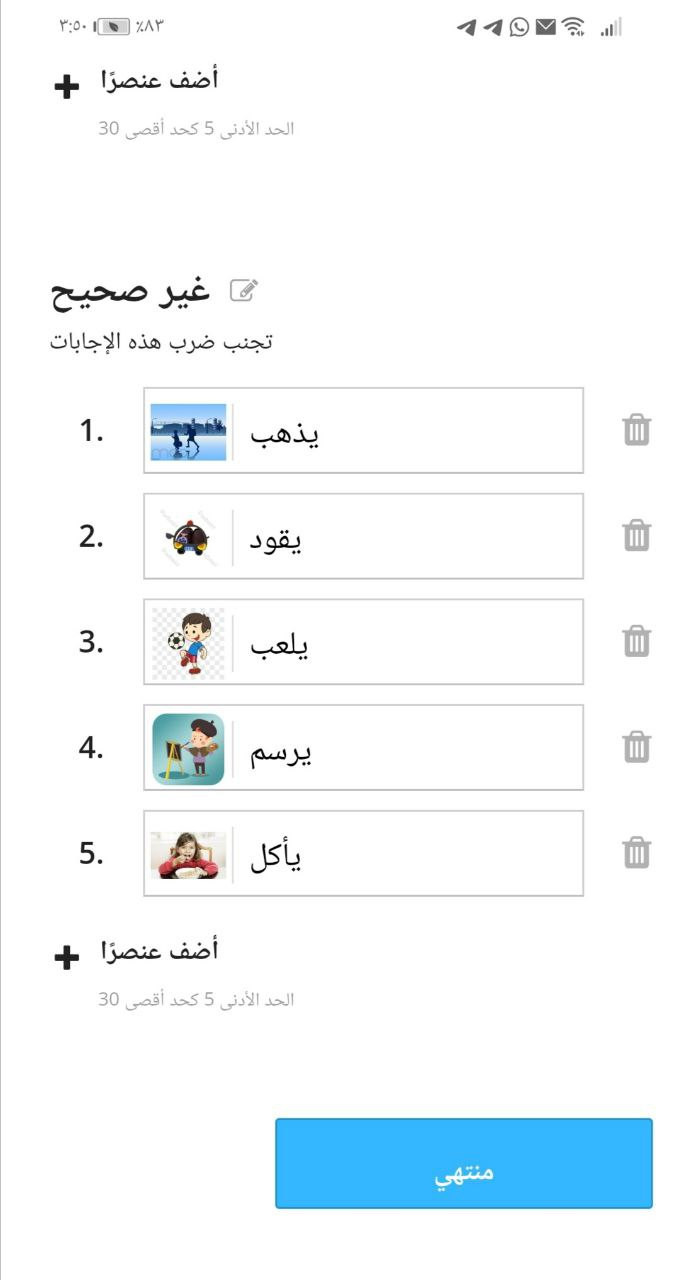Delete the يذهب answer
Screen dimensions: 680x1280
(636, 430)
